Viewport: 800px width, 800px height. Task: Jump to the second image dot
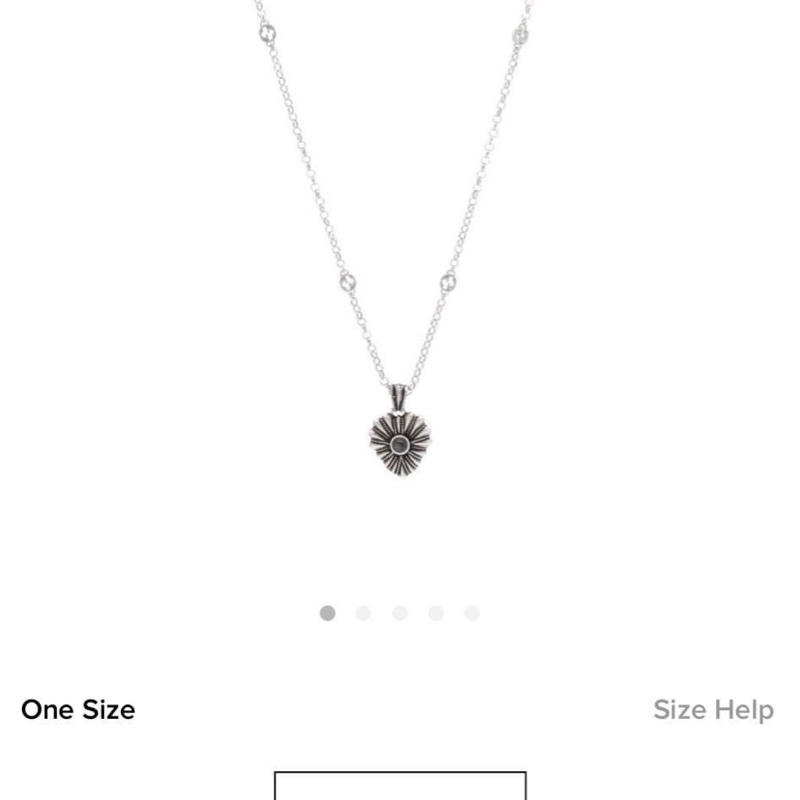(x=363, y=613)
